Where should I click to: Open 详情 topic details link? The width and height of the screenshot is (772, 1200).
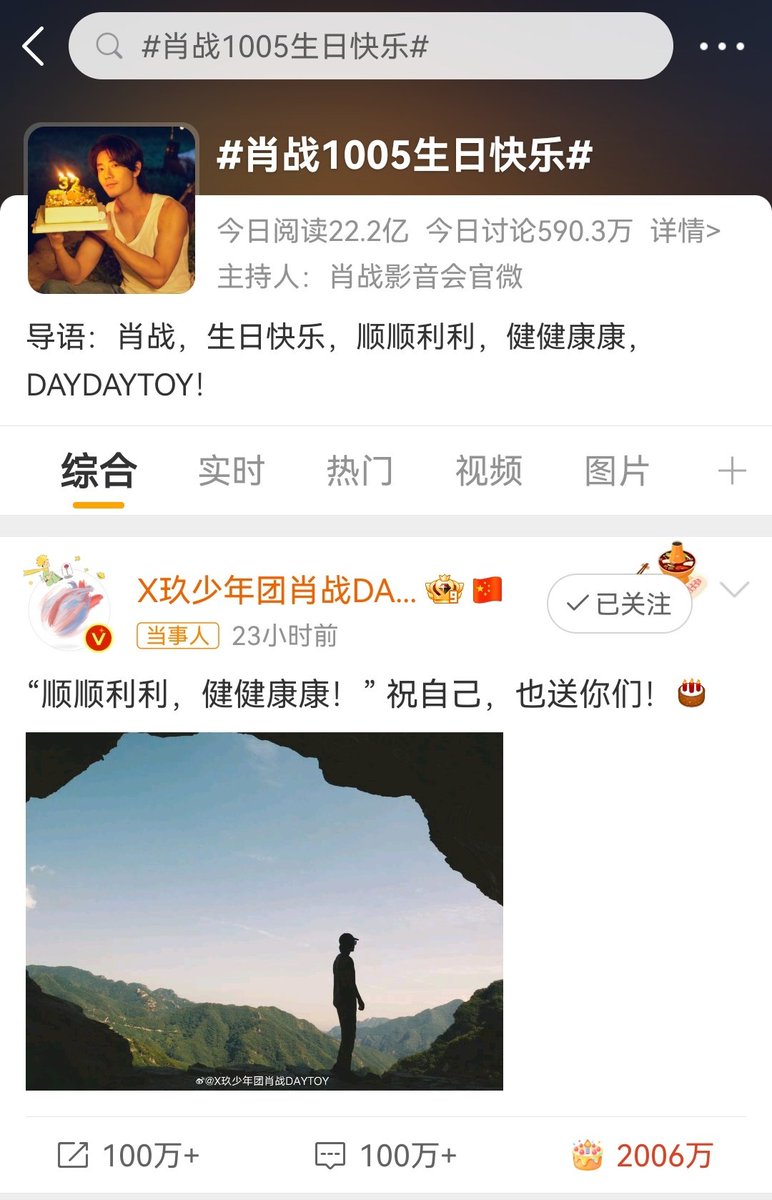pos(685,231)
